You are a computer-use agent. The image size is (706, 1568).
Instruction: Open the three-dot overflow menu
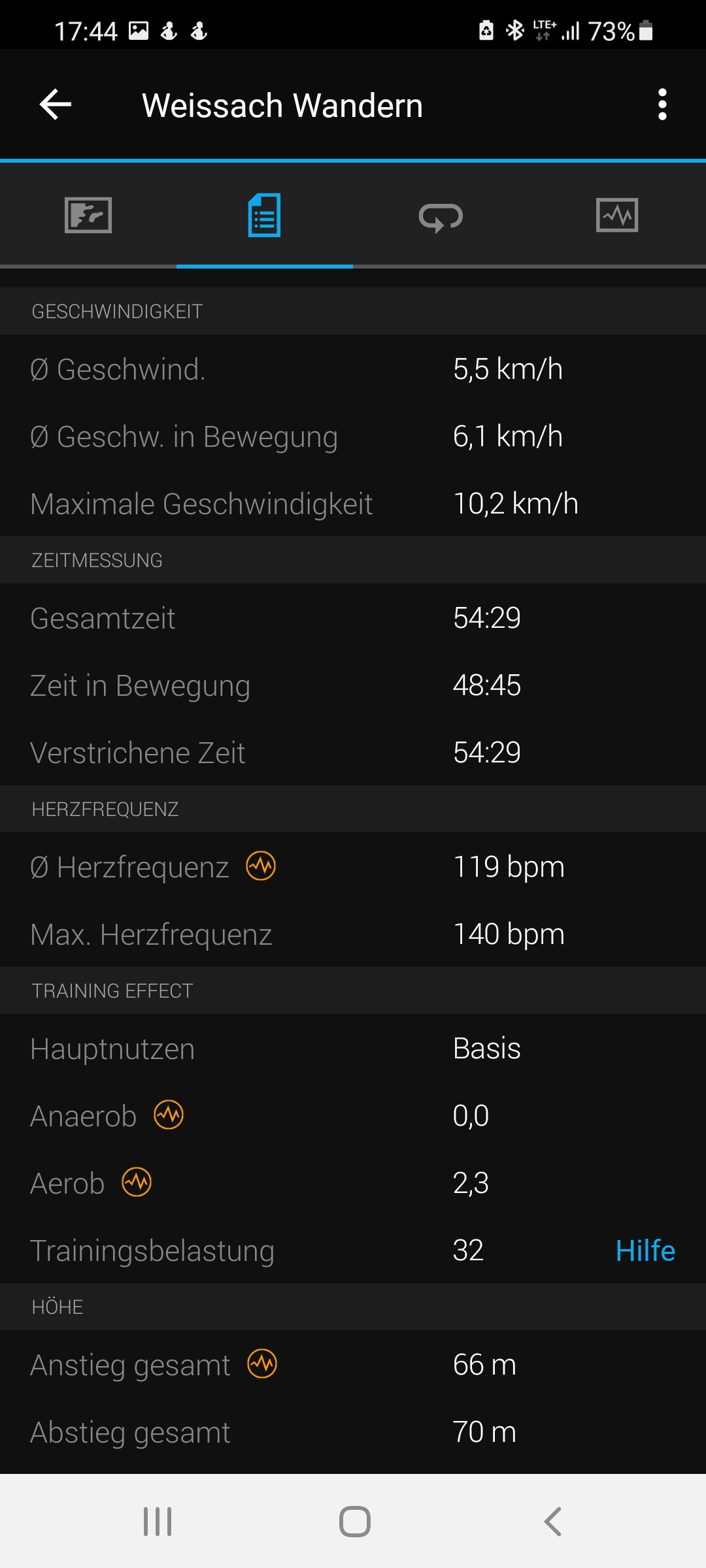(x=662, y=105)
